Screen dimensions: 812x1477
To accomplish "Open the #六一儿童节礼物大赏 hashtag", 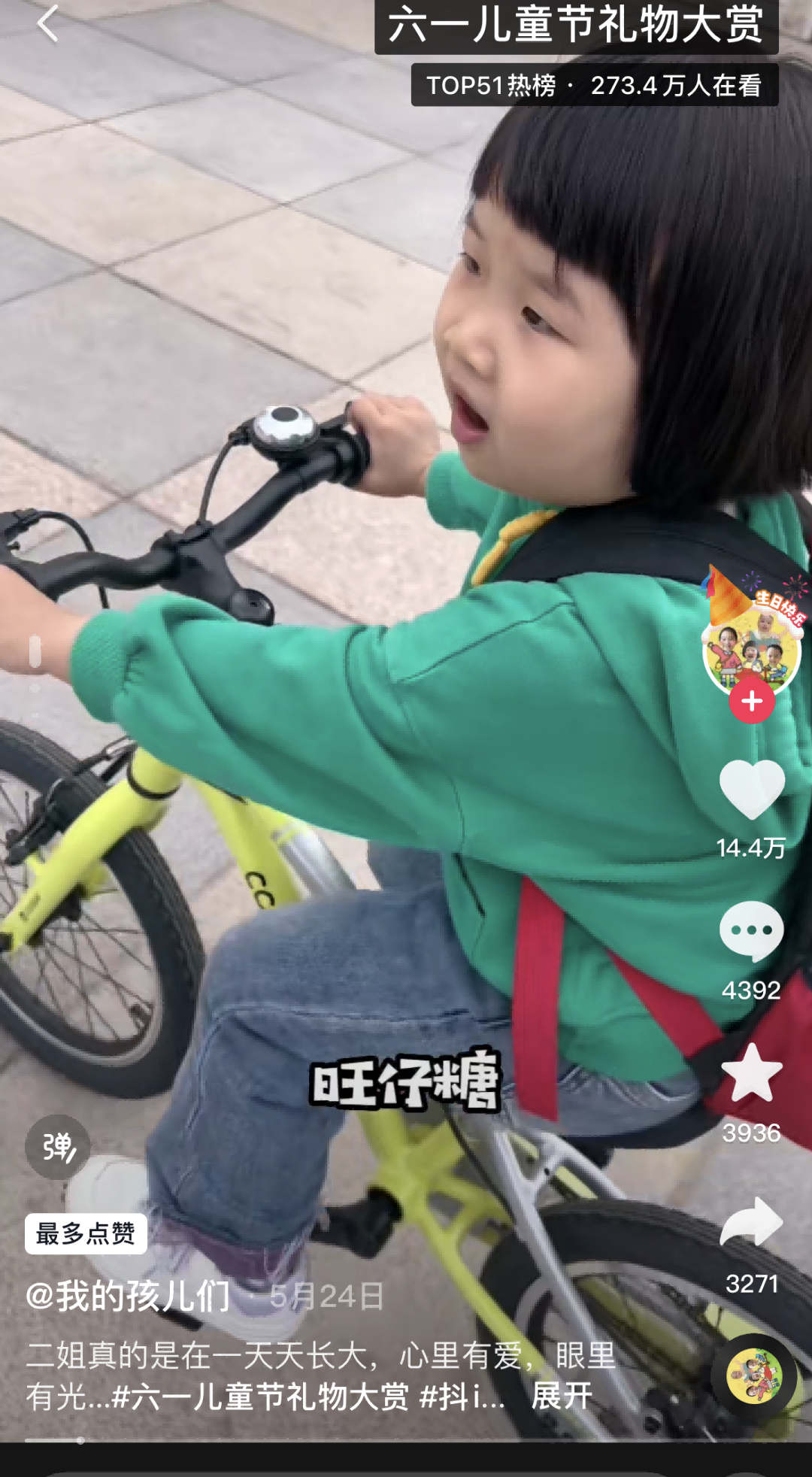I will (x=260, y=1397).
